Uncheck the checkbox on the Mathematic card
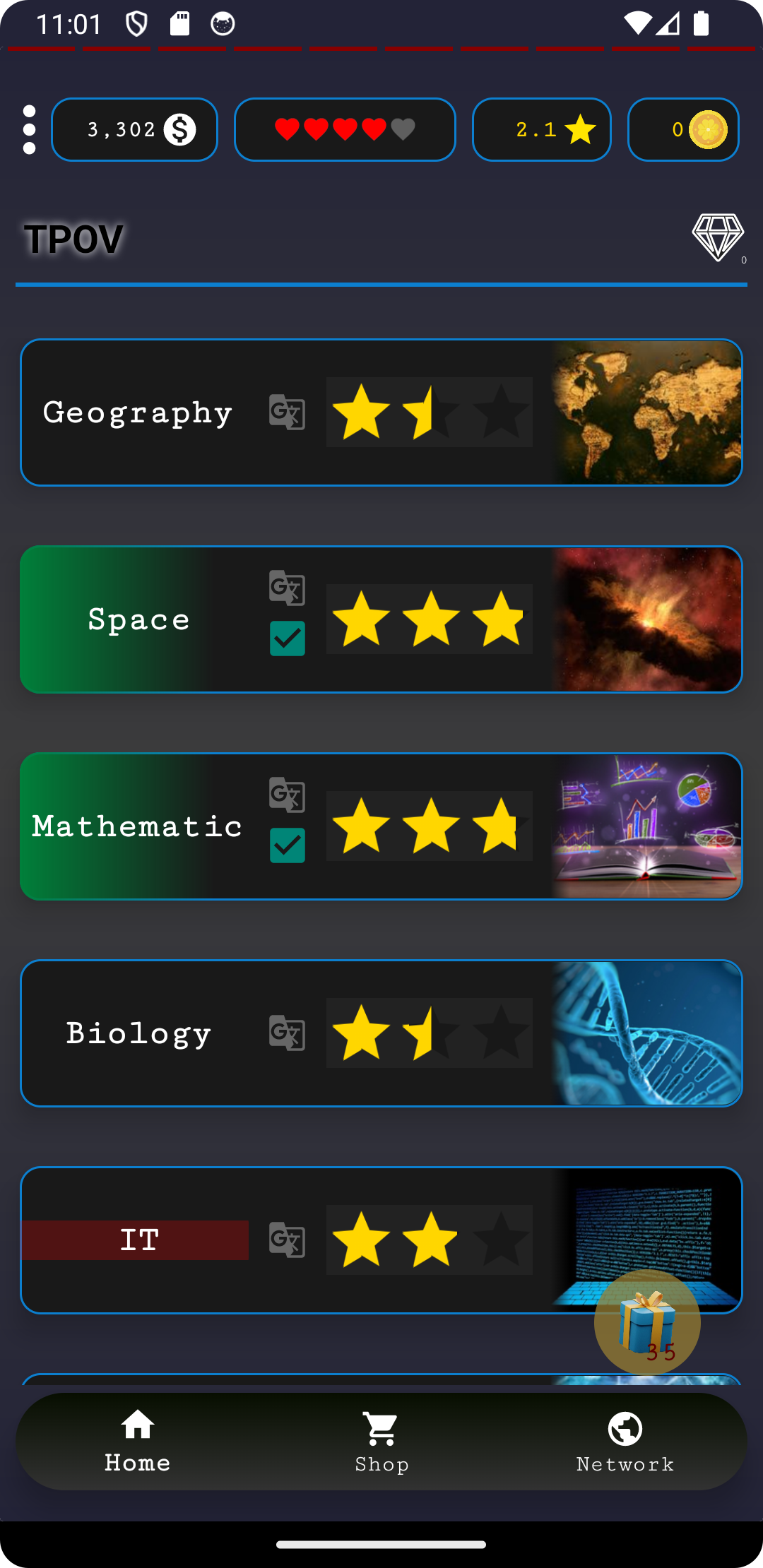 [x=288, y=845]
